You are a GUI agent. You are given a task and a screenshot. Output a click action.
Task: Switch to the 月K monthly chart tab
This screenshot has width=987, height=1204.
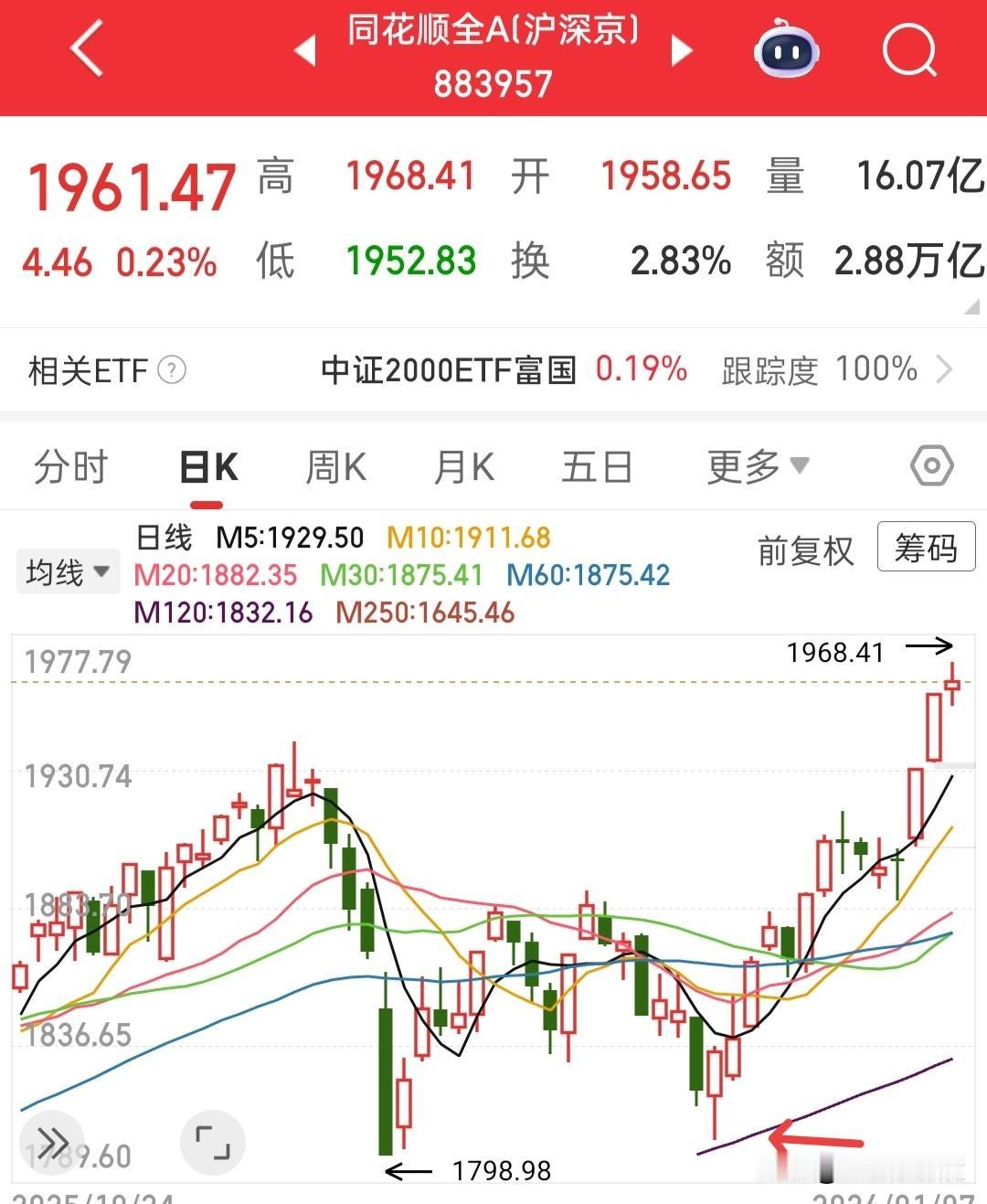tap(462, 465)
